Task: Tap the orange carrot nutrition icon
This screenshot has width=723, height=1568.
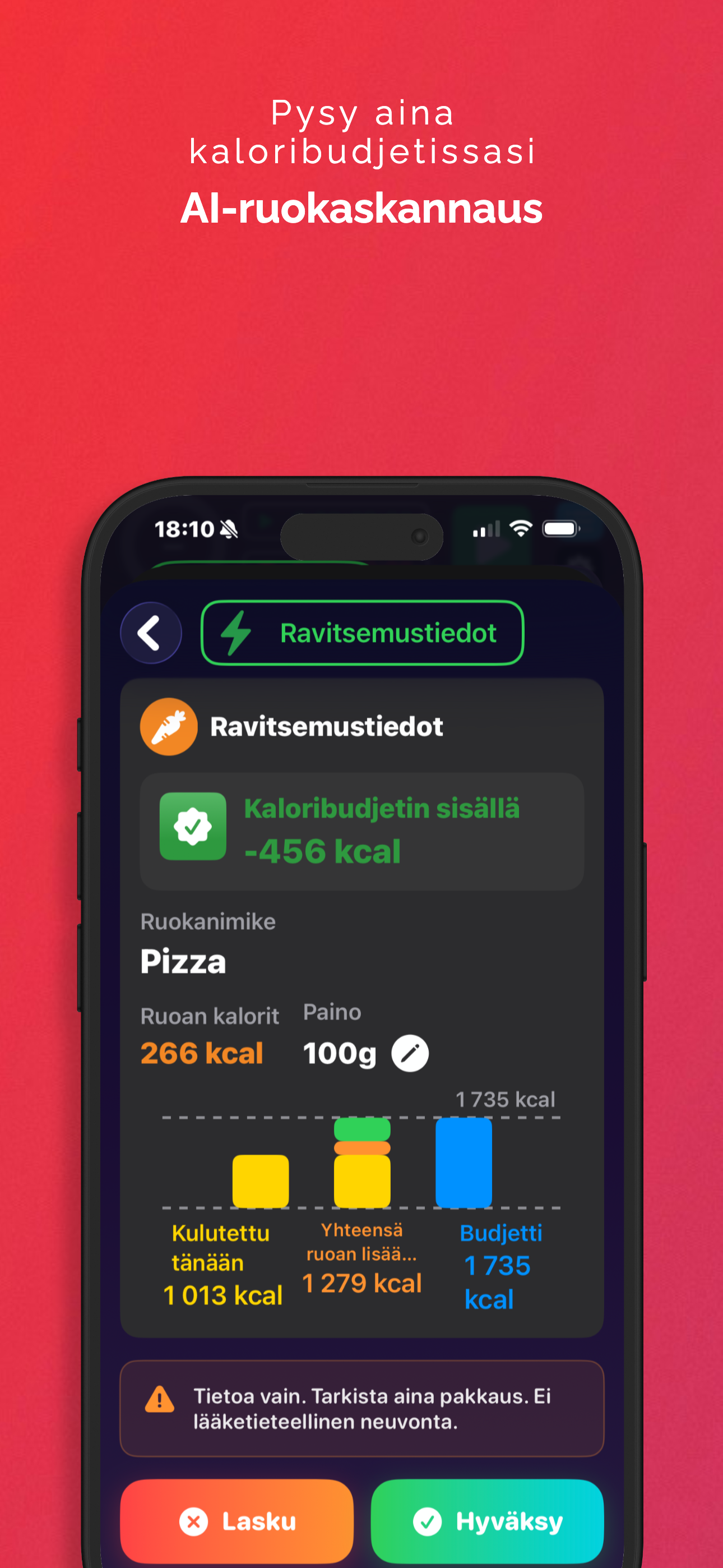Action: click(169, 727)
